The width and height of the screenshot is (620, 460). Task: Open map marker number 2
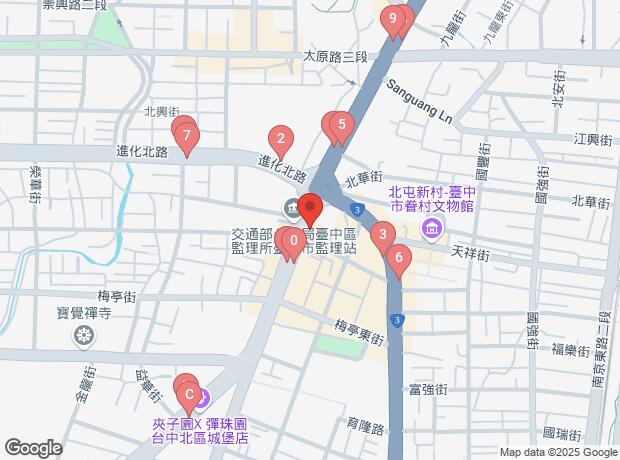281,140
